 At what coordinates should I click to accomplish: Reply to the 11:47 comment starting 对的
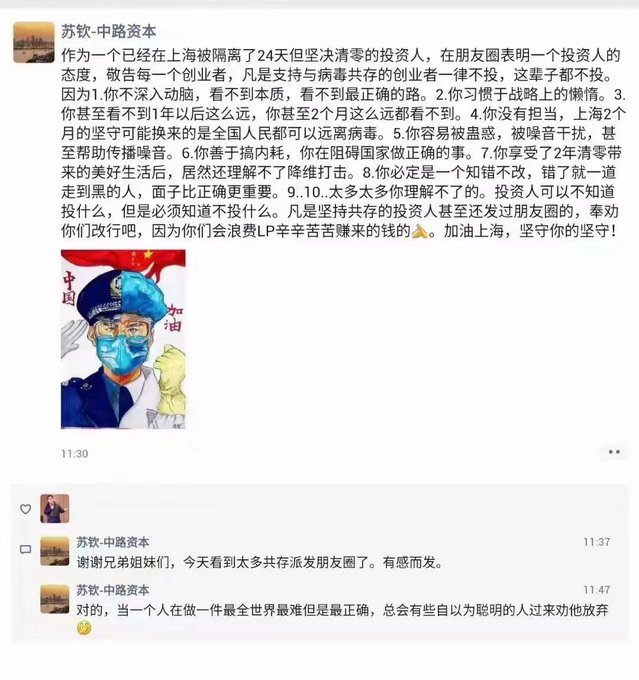pyautogui.click(x=330, y=609)
